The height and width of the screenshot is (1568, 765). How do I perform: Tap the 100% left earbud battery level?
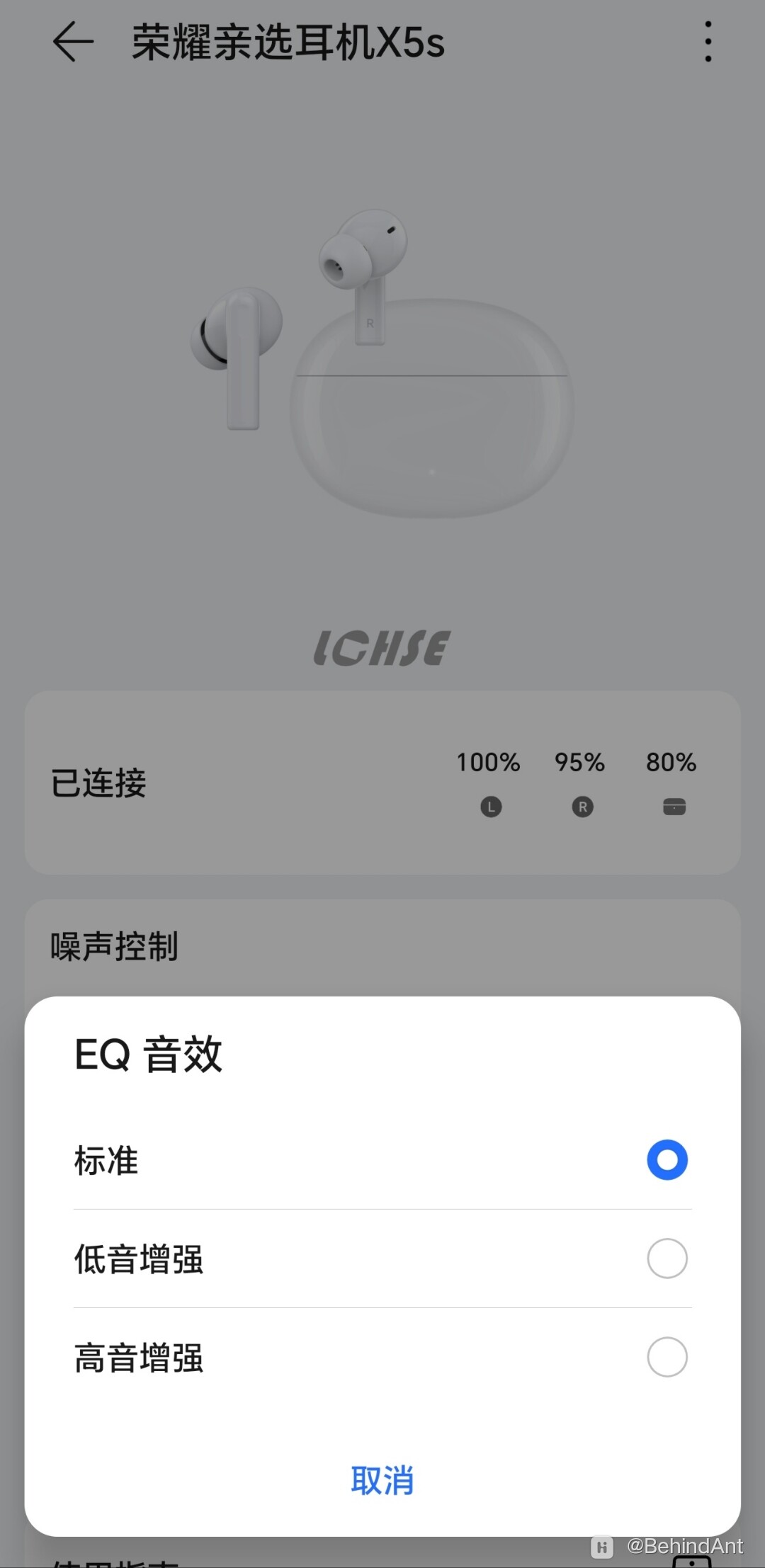coord(488,763)
